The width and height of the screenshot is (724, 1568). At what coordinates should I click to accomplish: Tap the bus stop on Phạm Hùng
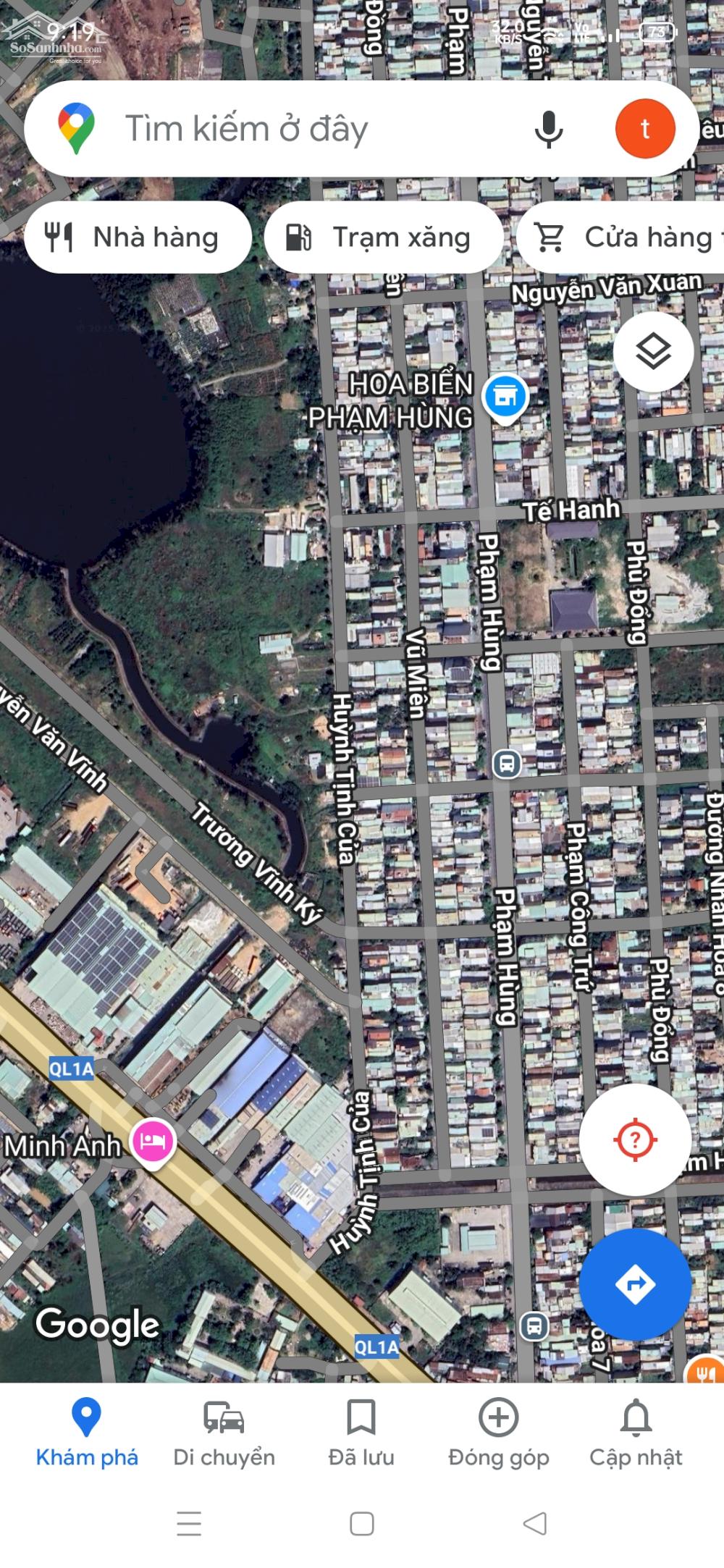507,764
